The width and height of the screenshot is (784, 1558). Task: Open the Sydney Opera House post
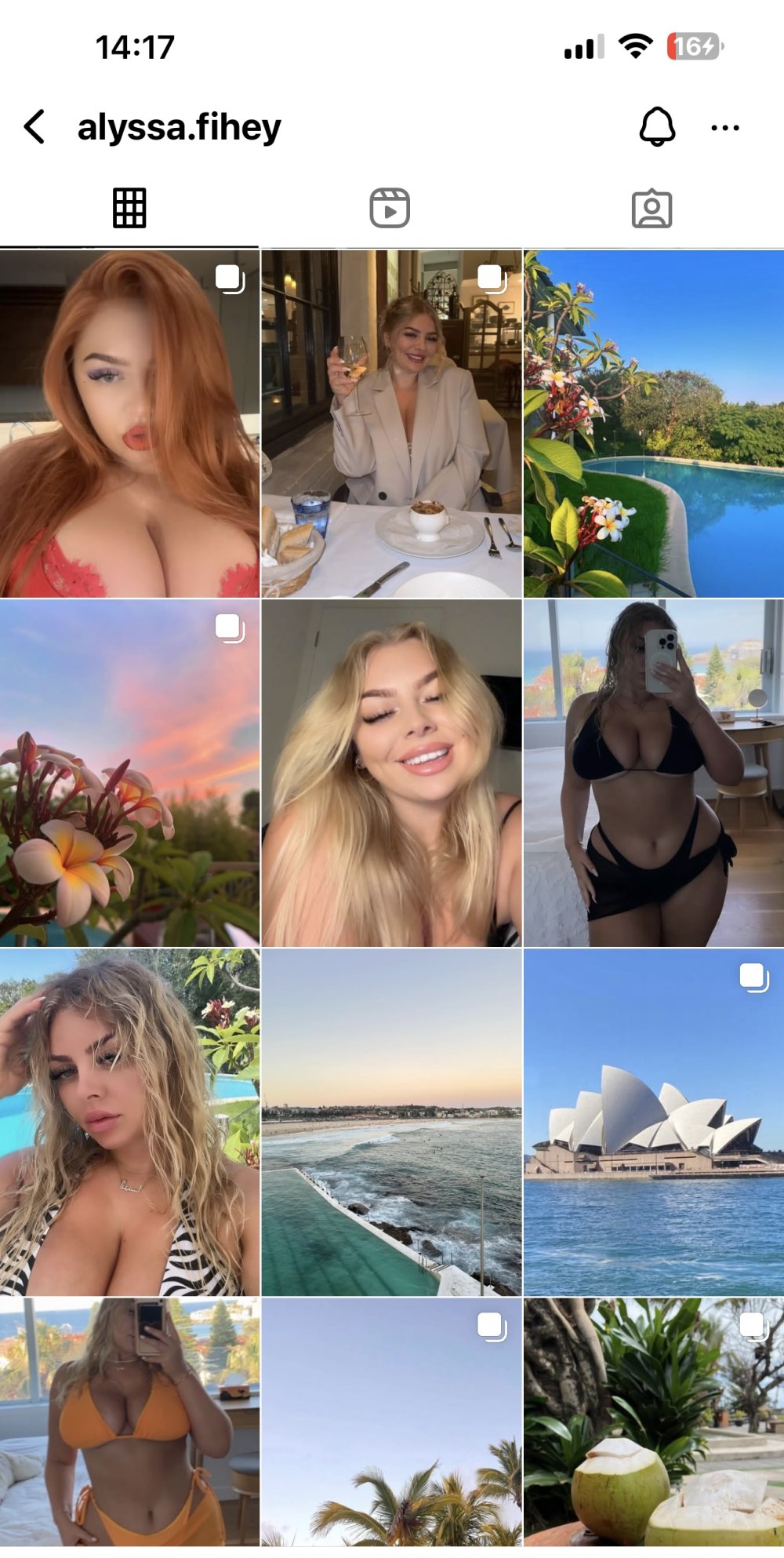[653, 1122]
